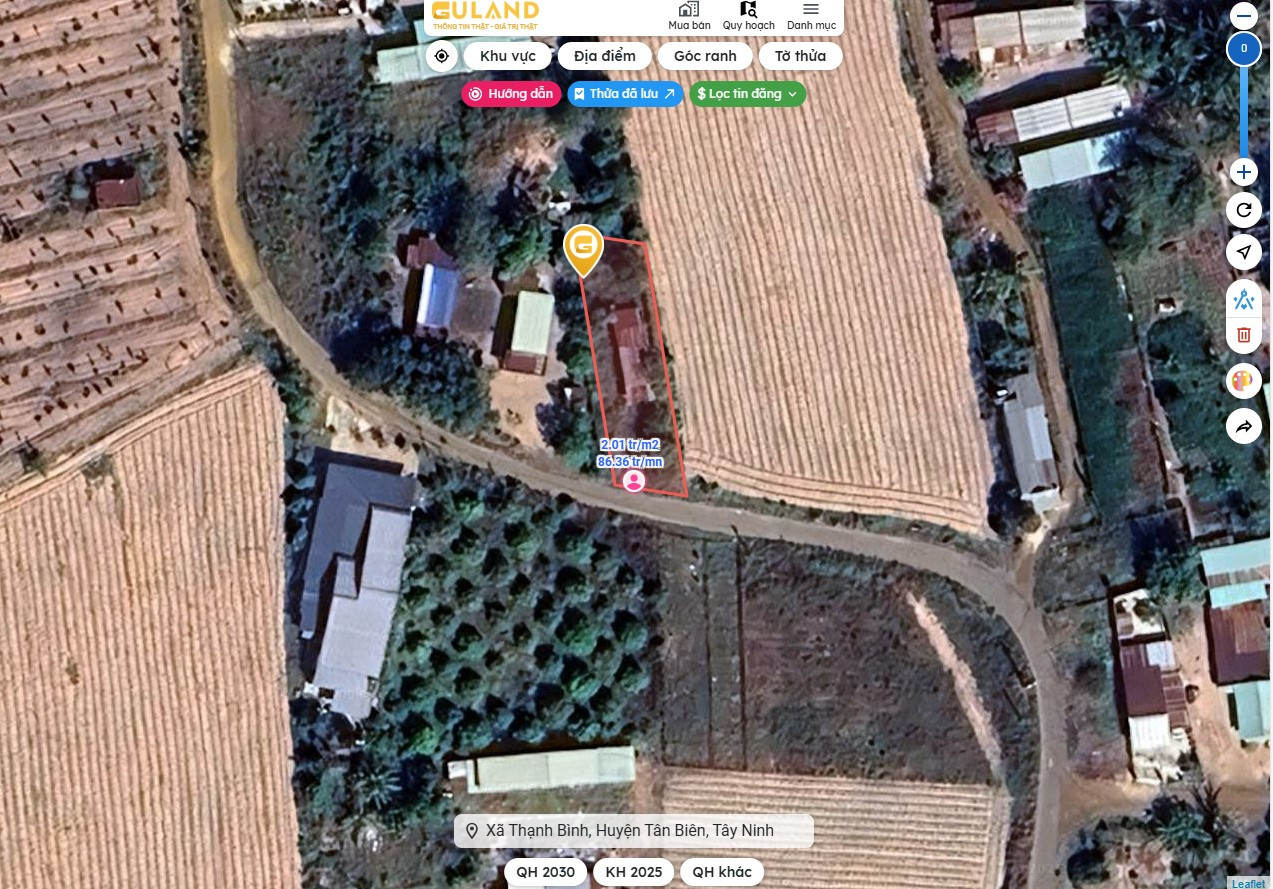Open the Hướng dẫn guide

511,94
